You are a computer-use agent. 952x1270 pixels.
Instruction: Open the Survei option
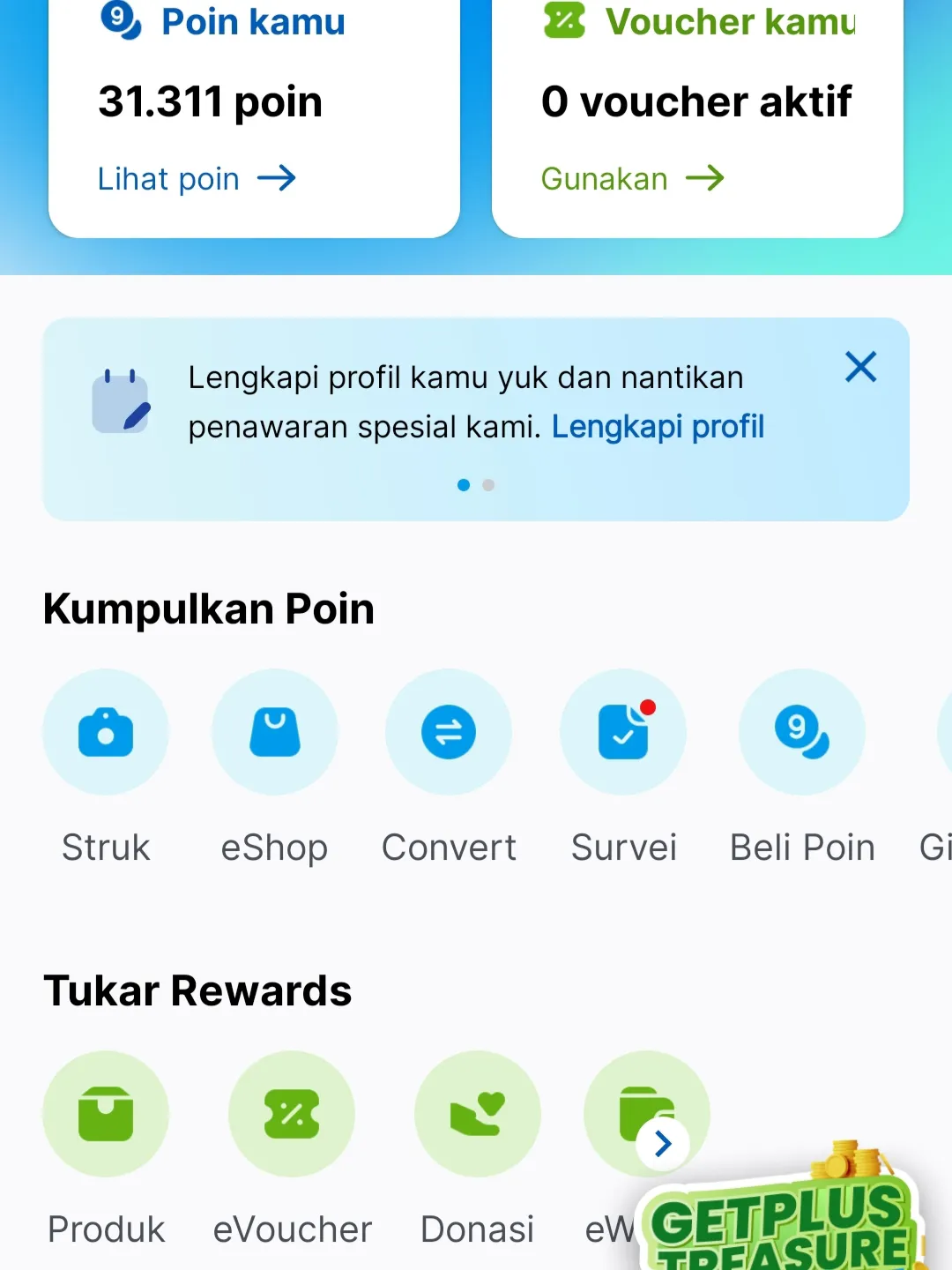623,733
